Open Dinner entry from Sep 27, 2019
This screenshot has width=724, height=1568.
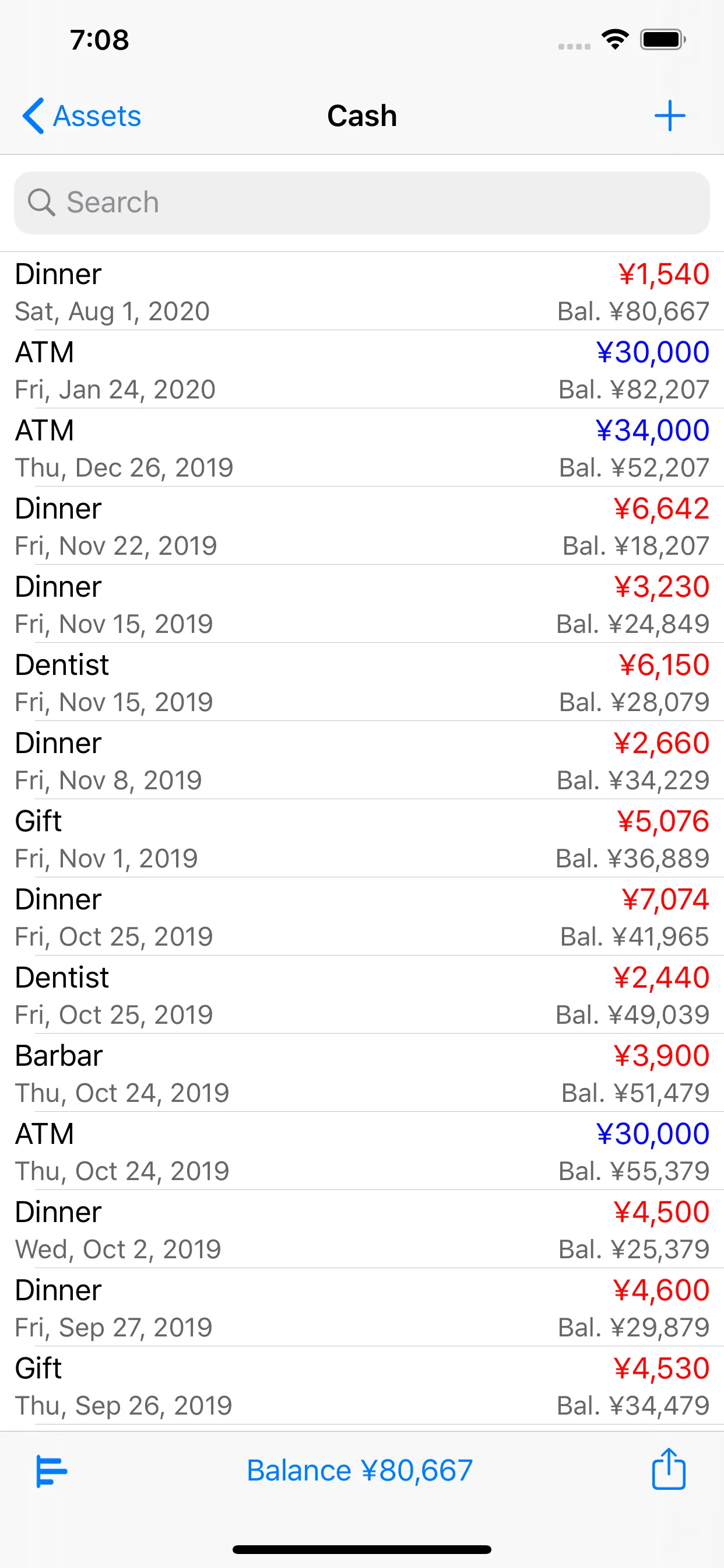pyautogui.click(x=362, y=1307)
